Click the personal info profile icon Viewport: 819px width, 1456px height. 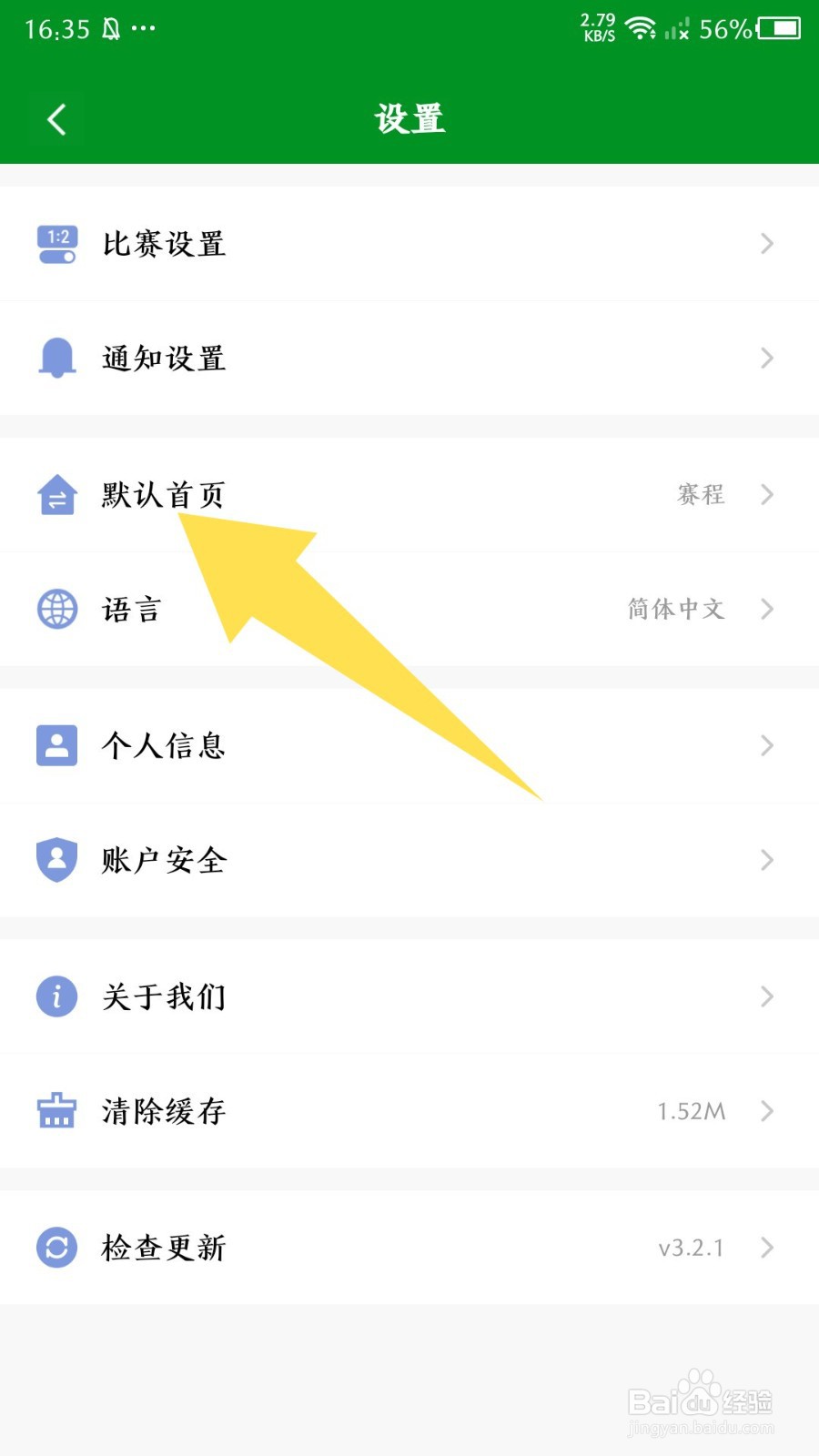pos(56,745)
